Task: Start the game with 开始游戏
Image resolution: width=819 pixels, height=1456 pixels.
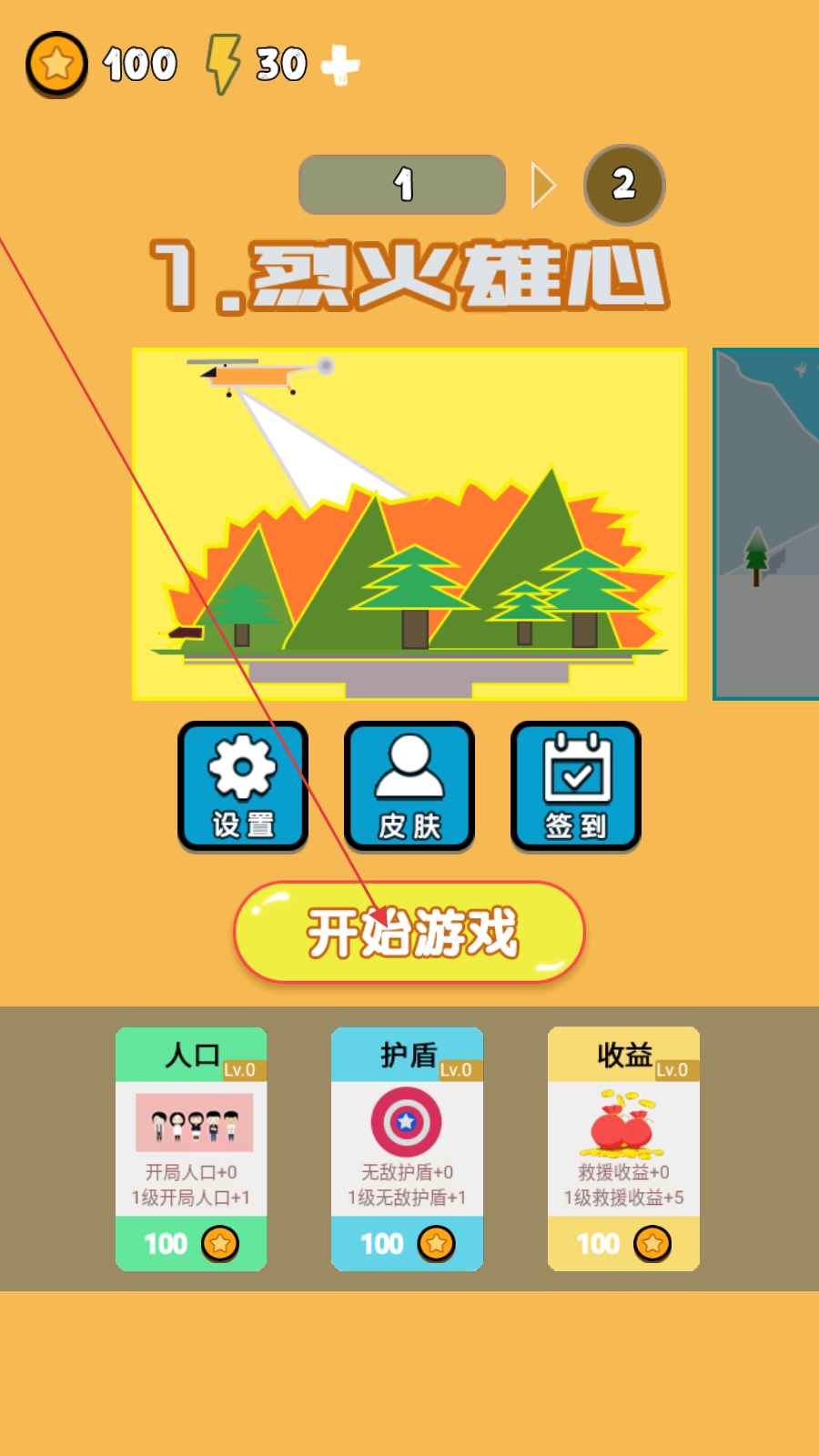Action: tap(409, 932)
